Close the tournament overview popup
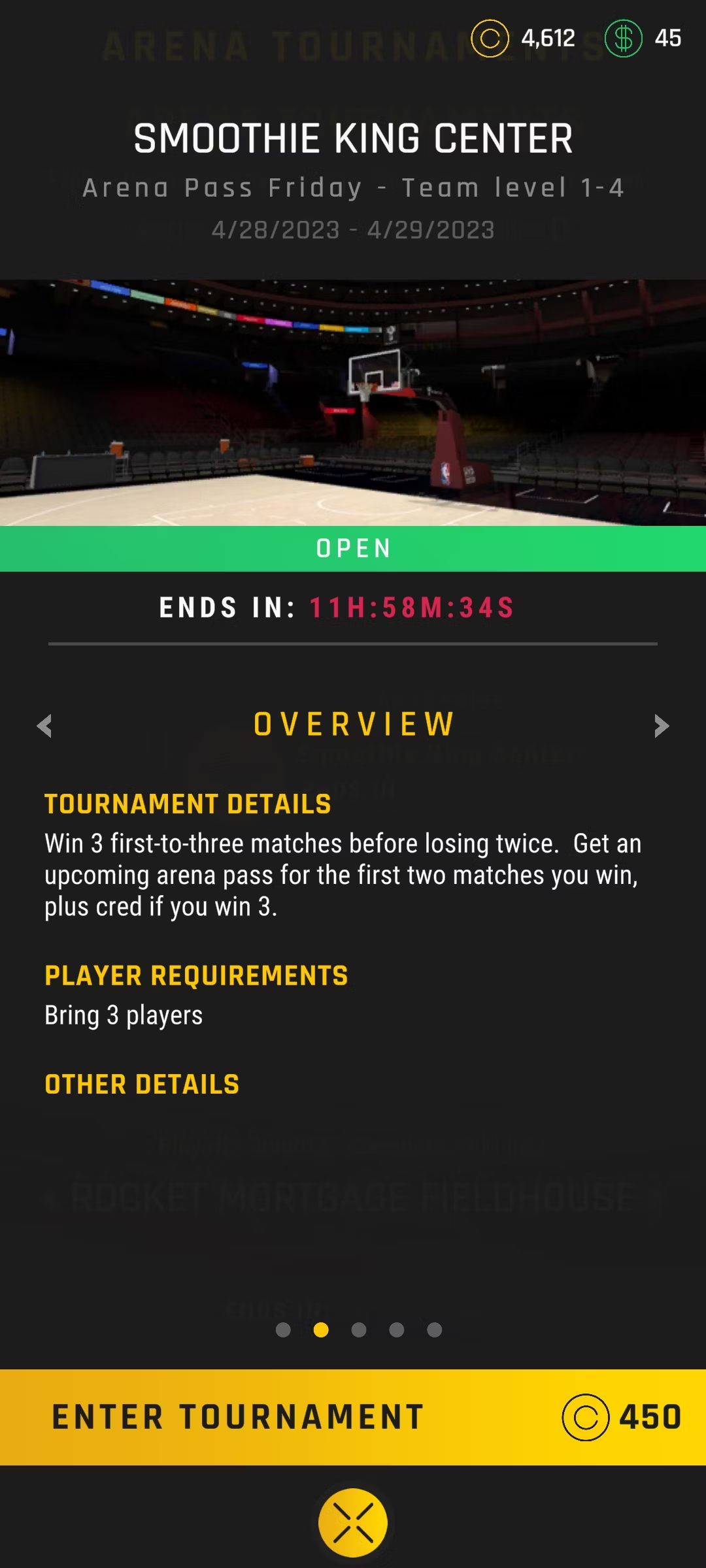706x1568 pixels. [353, 1523]
